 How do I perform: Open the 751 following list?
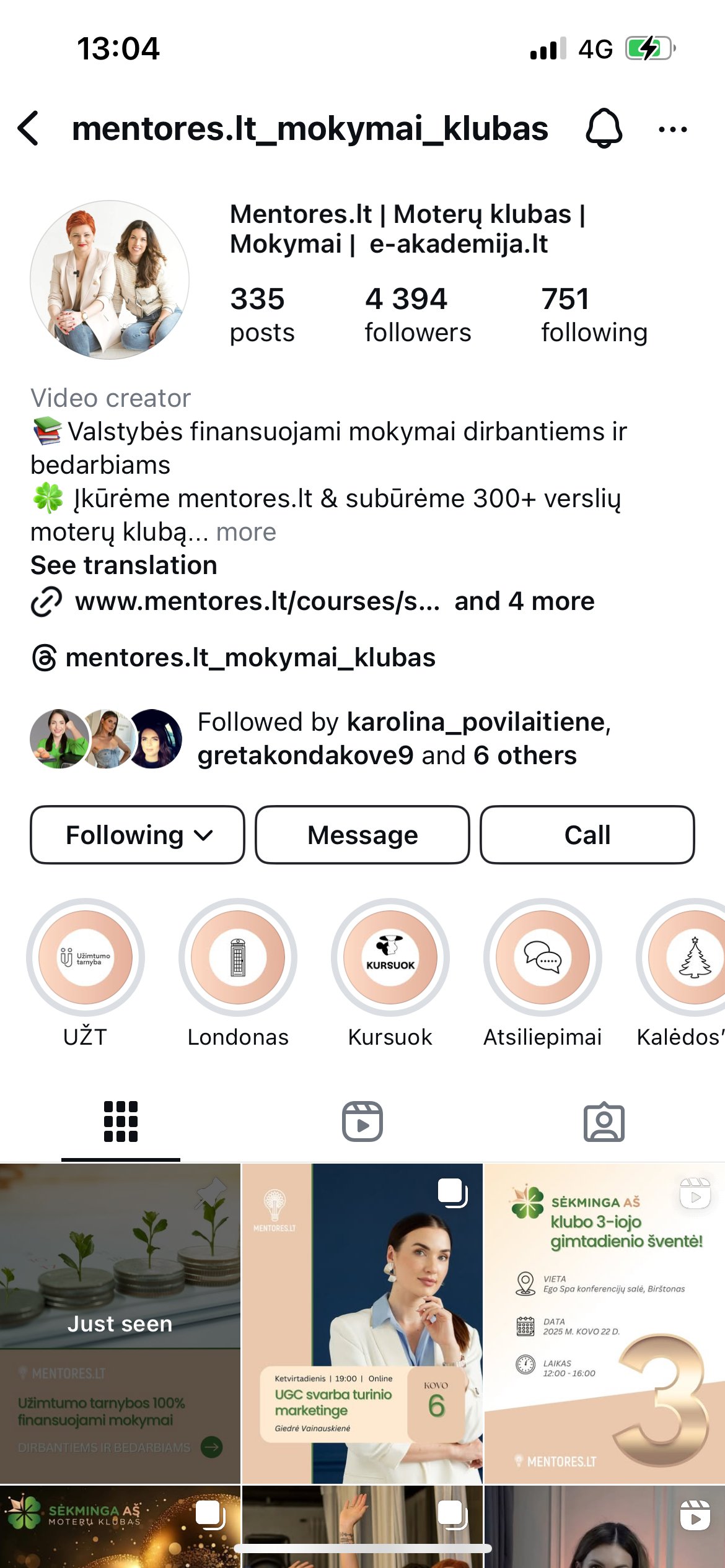[x=594, y=315]
